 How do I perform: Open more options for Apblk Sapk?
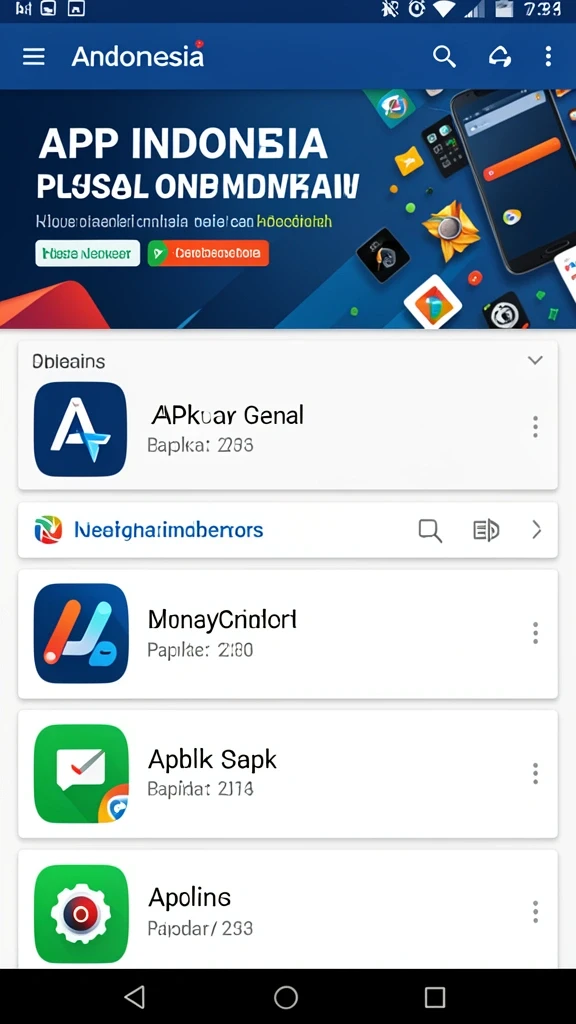[535, 773]
